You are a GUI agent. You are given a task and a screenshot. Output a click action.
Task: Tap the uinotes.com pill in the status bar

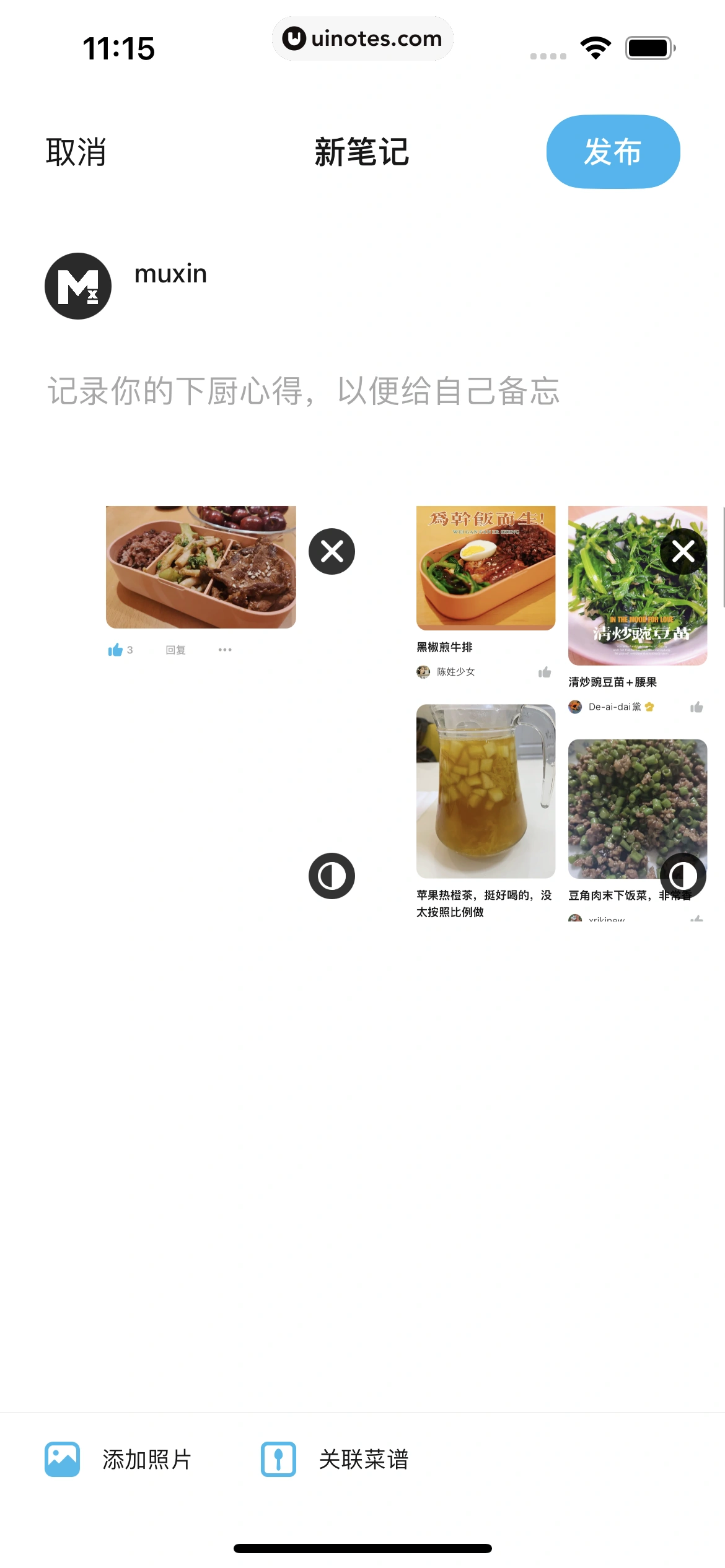point(362,38)
